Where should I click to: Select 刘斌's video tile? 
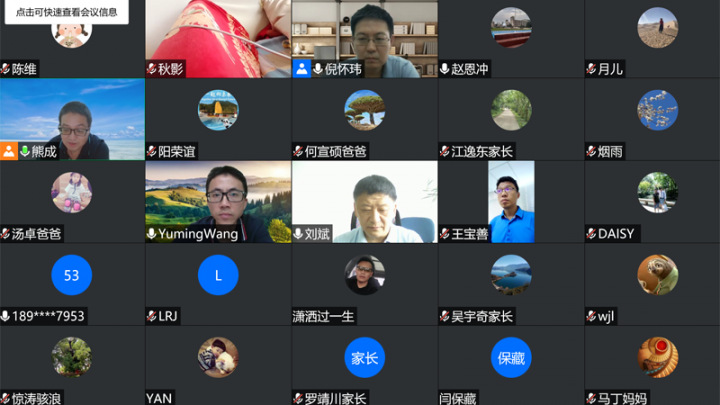click(364, 200)
